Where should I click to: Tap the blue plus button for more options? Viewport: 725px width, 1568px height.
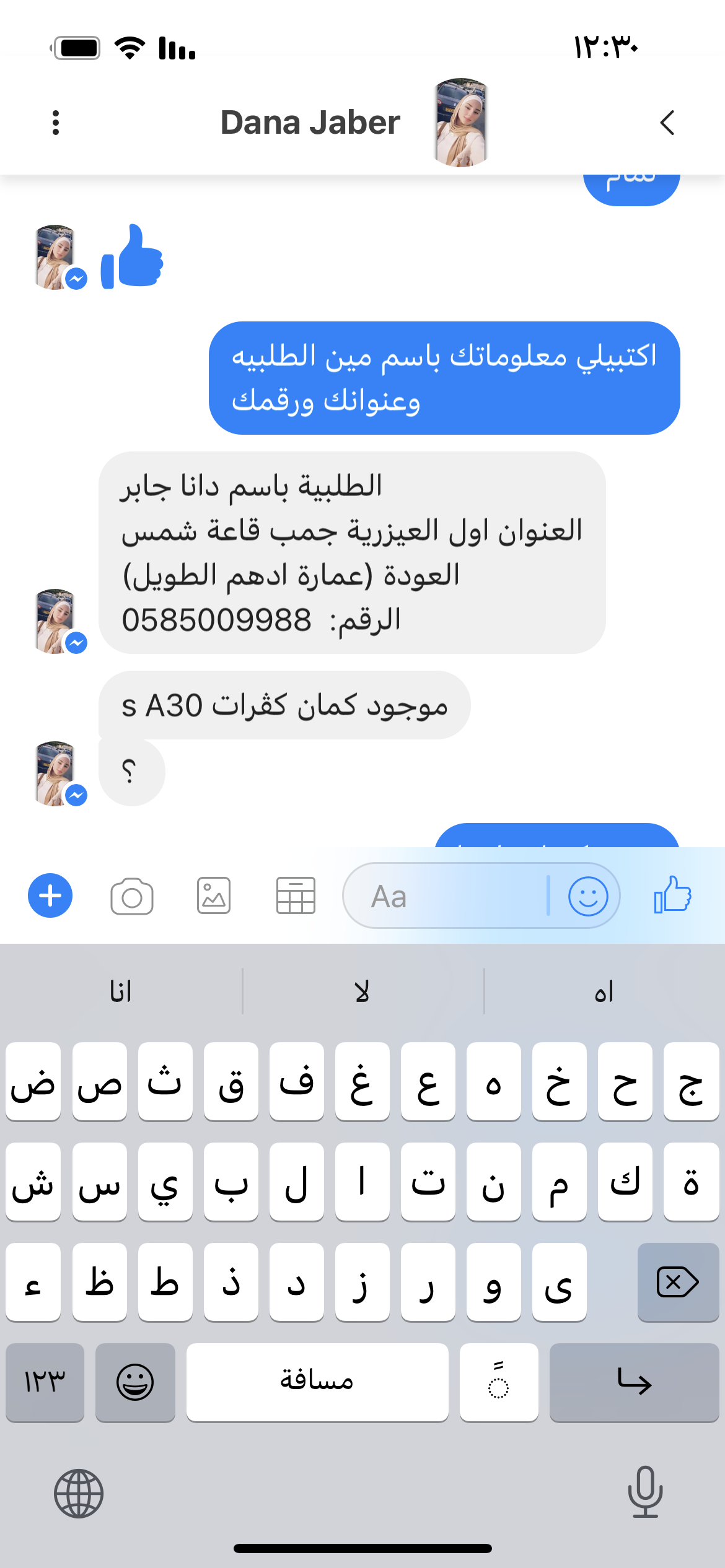[x=50, y=895]
